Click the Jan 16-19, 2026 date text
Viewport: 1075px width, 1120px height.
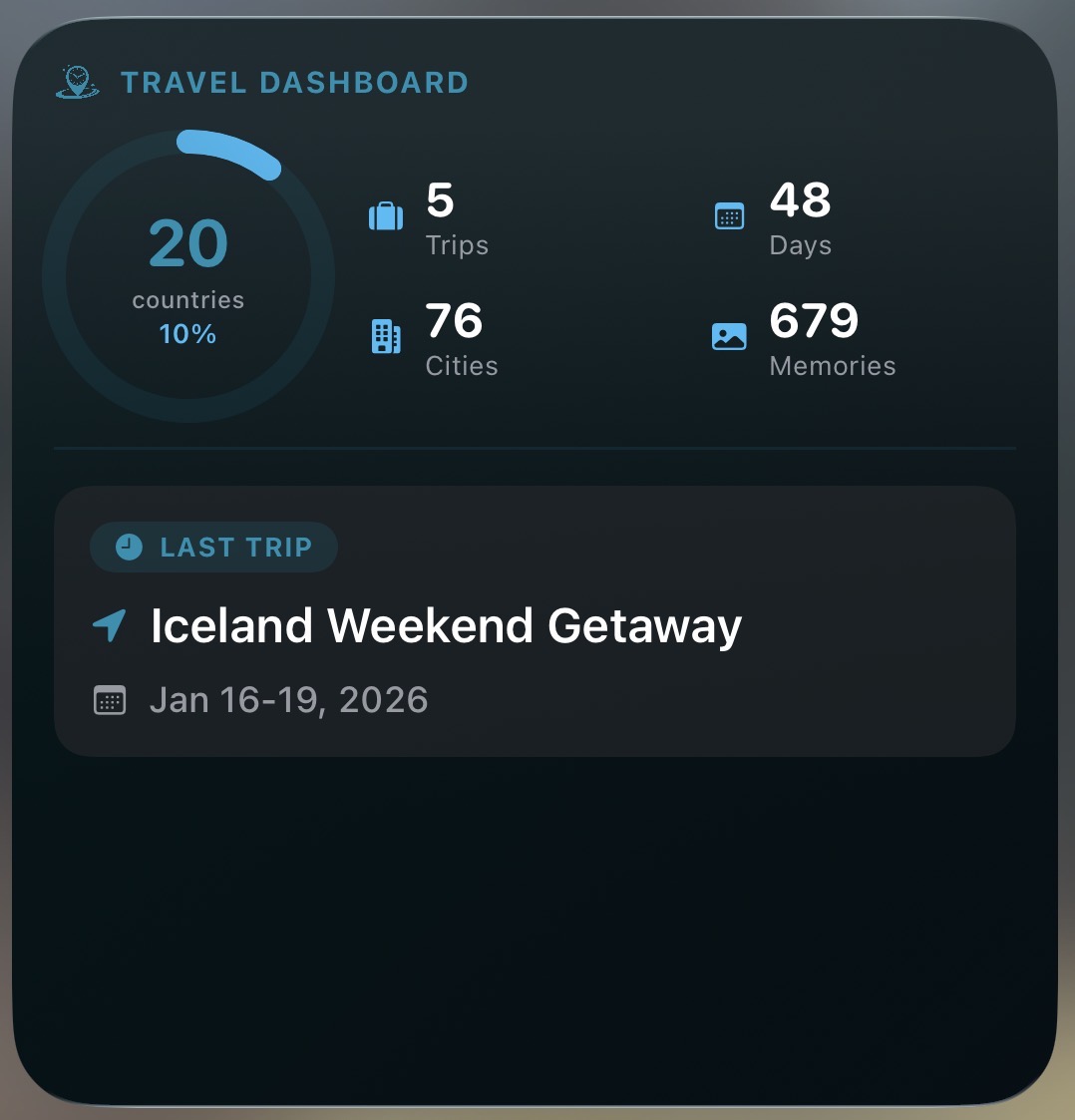click(288, 698)
